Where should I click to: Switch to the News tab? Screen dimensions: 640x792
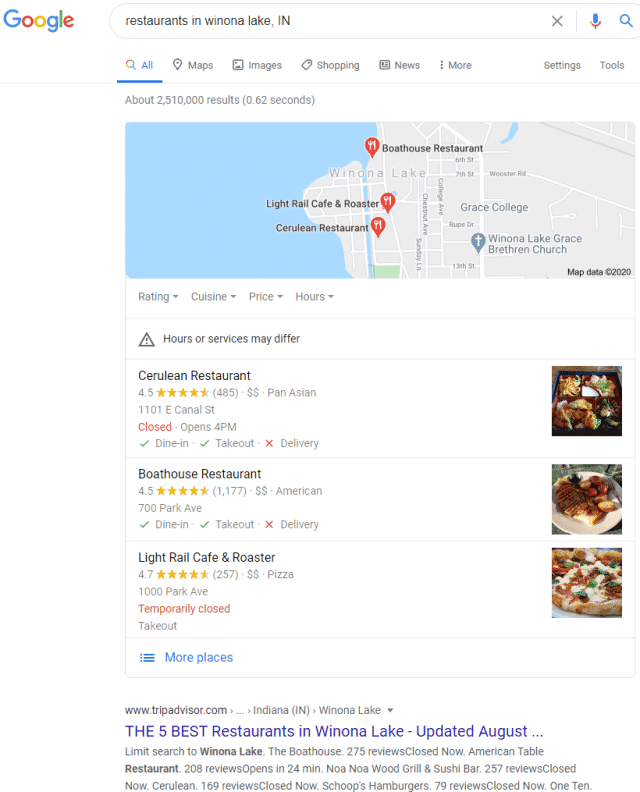coord(399,65)
